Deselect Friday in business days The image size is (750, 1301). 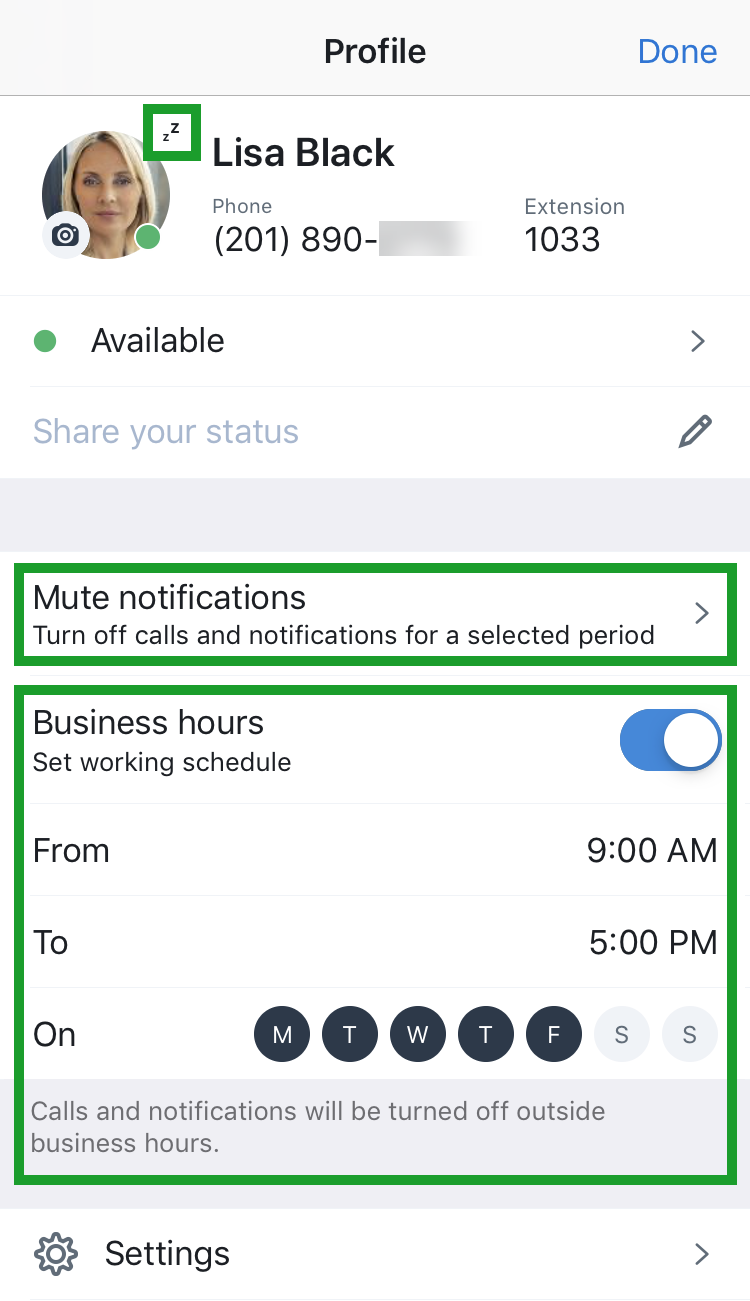[x=554, y=1034]
